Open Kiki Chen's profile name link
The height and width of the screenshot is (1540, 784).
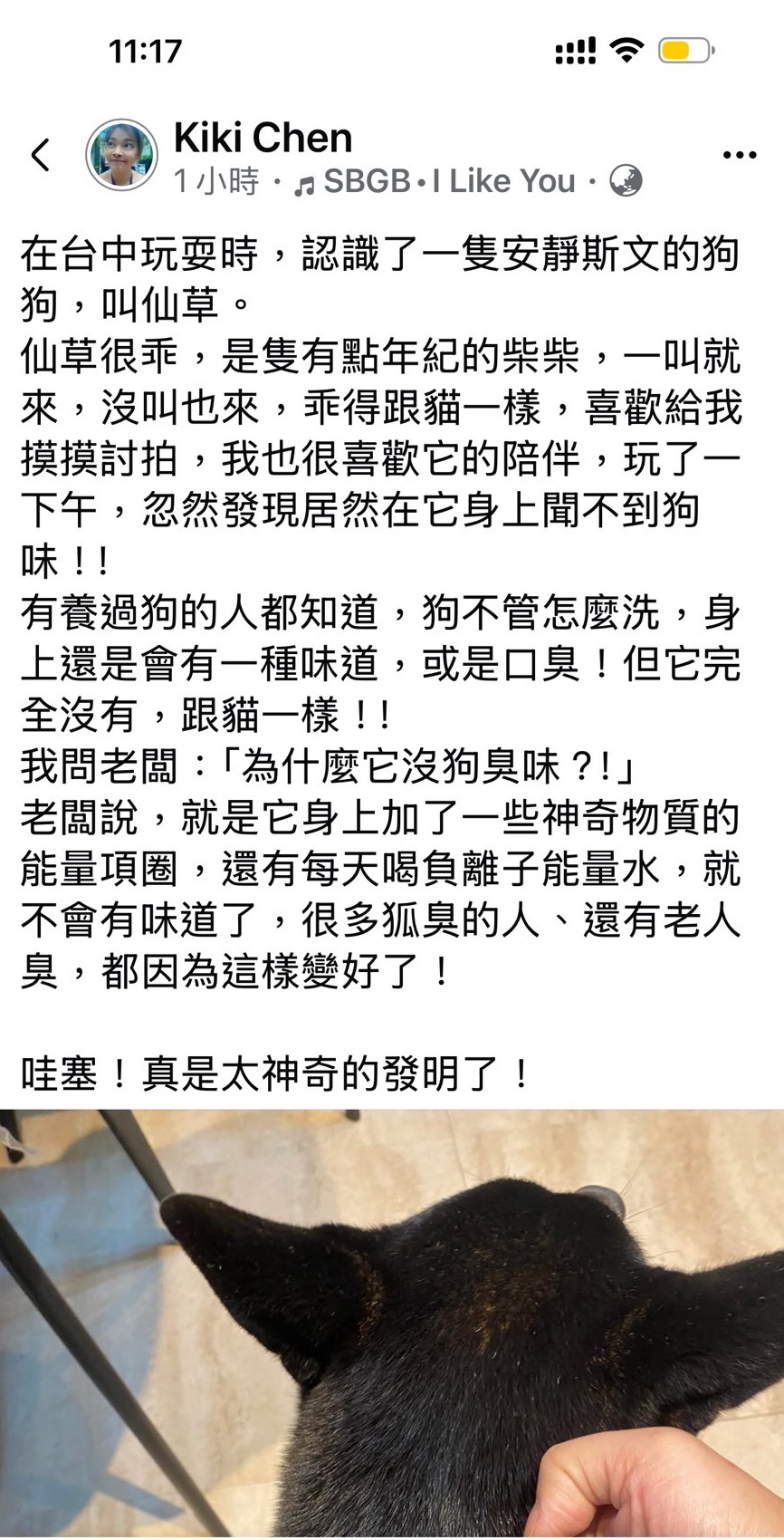click(263, 138)
